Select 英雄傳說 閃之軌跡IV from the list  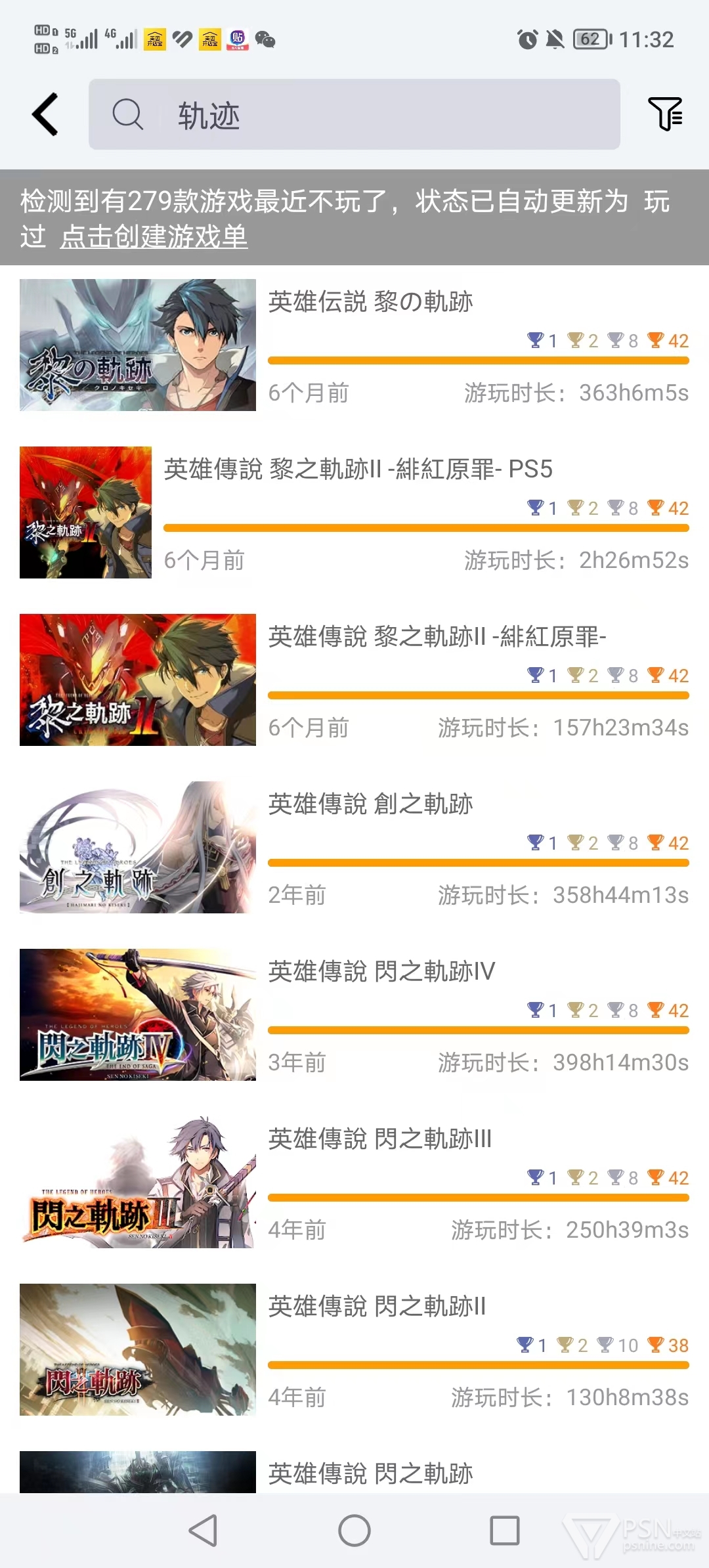pos(354,1015)
